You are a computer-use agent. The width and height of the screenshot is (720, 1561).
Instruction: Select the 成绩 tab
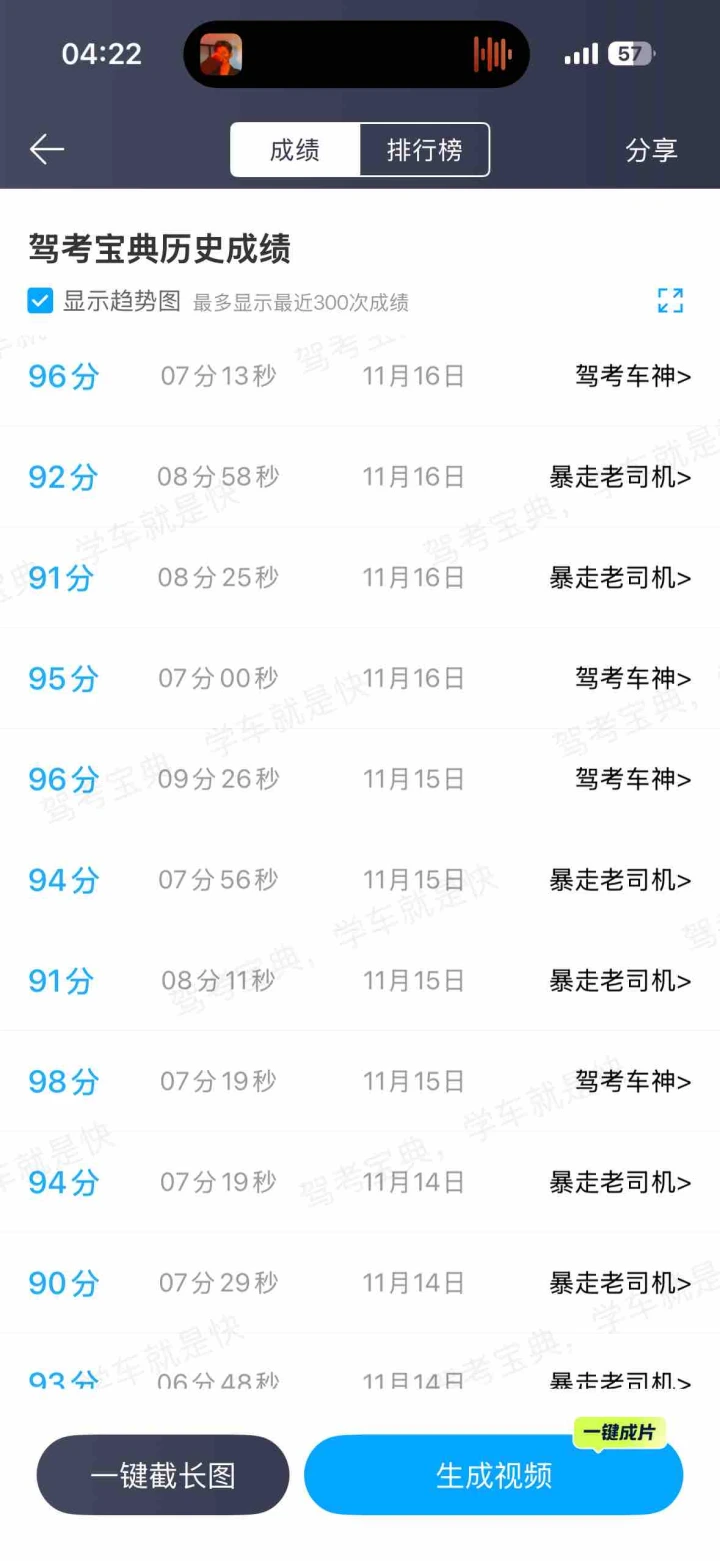point(295,150)
